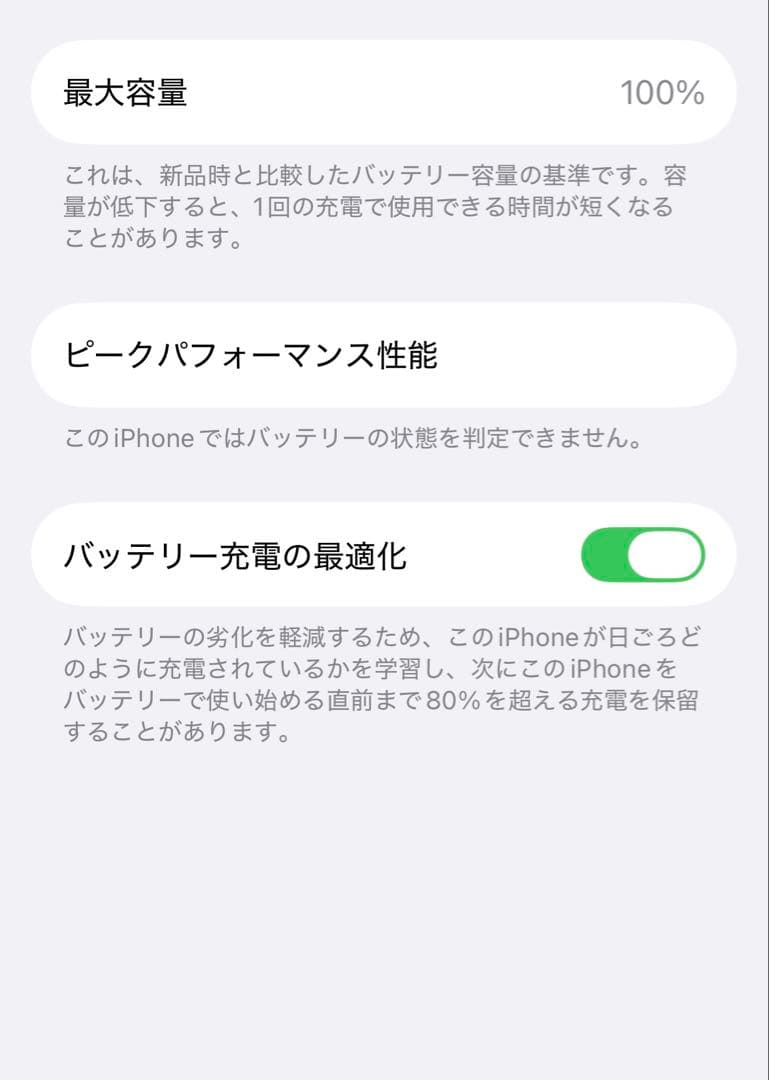Click the rounded card containing 最大容量
This screenshot has width=769, height=1080.
point(384,93)
